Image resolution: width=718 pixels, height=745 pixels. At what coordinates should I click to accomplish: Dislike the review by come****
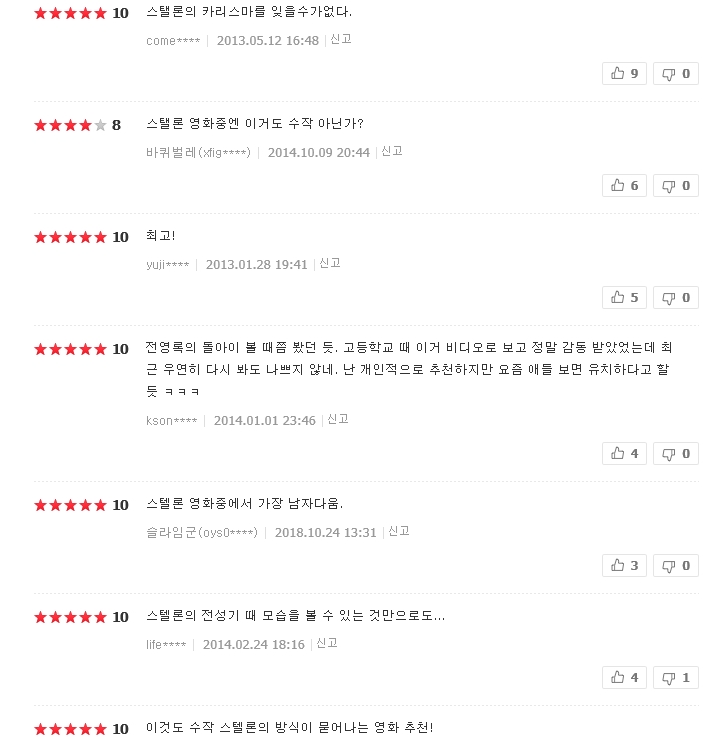[675, 73]
